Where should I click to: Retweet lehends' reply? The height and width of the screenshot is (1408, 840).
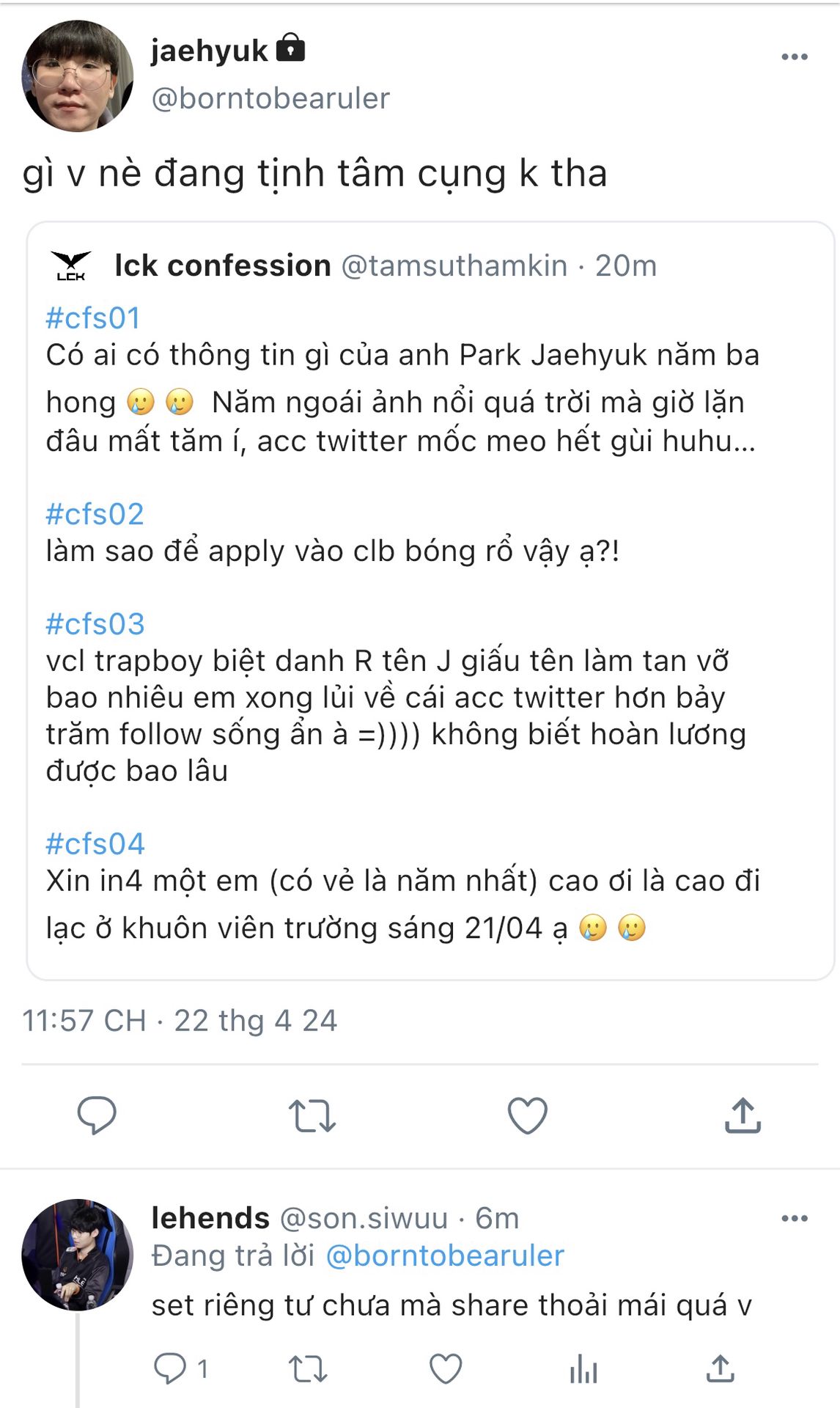[308, 1368]
